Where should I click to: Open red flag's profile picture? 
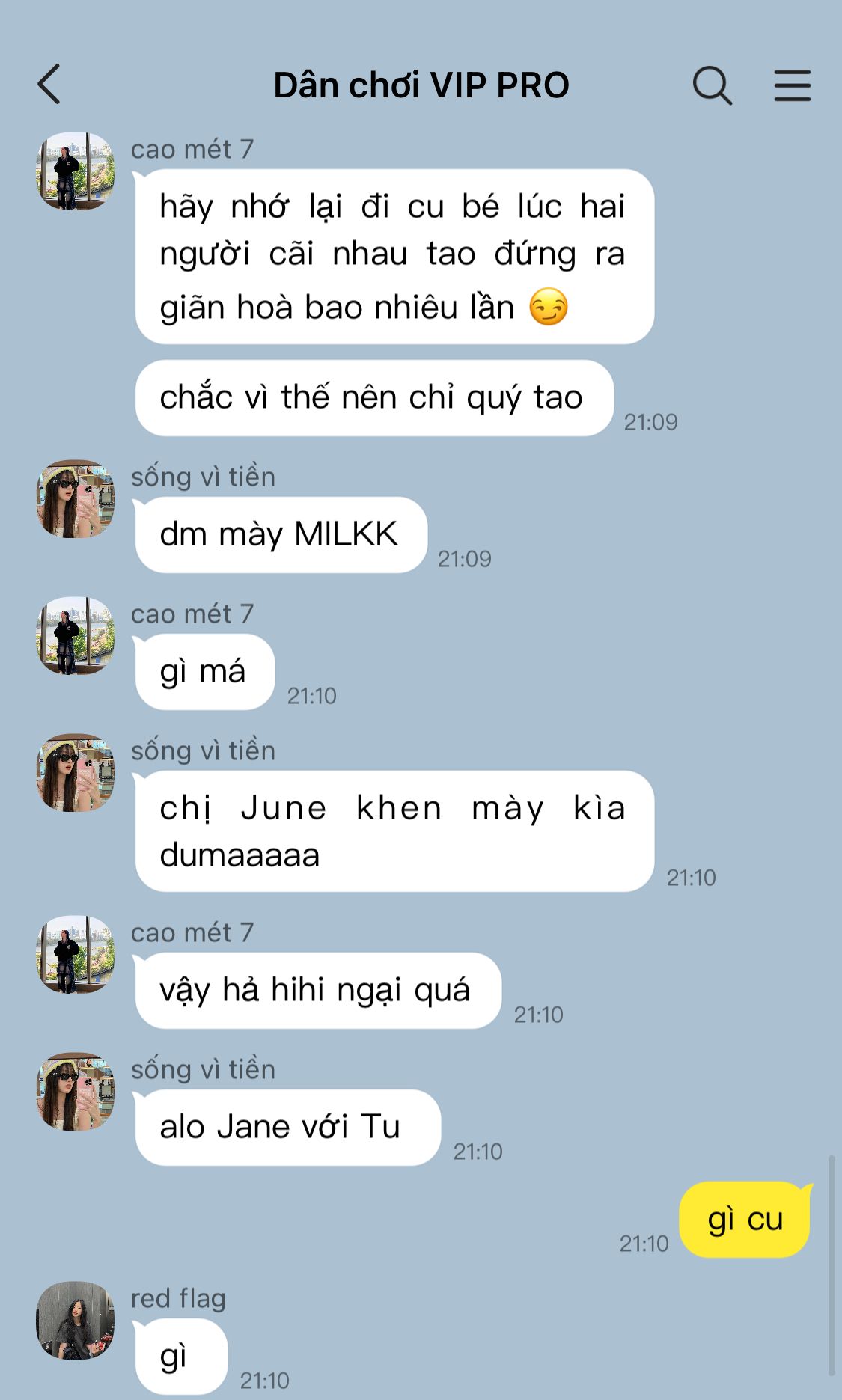pyautogui.click(x=76, y=1320)
